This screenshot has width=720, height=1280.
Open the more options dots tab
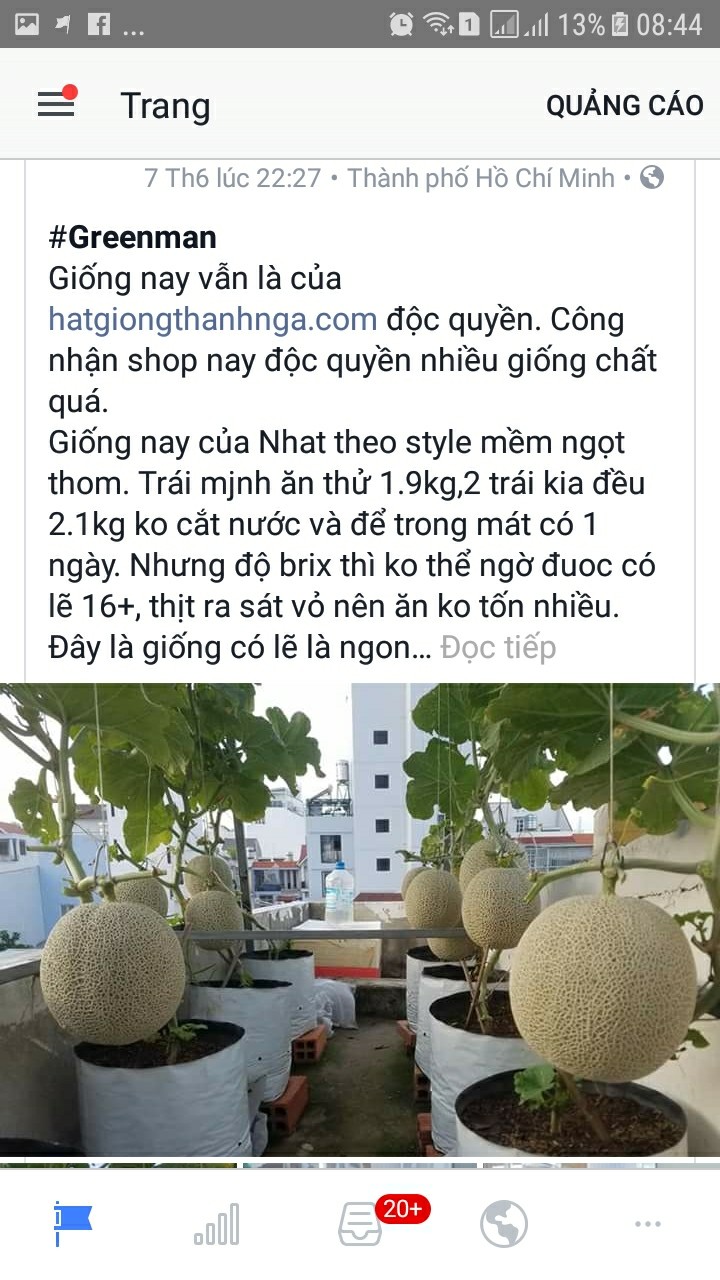tap(647, 1222)
